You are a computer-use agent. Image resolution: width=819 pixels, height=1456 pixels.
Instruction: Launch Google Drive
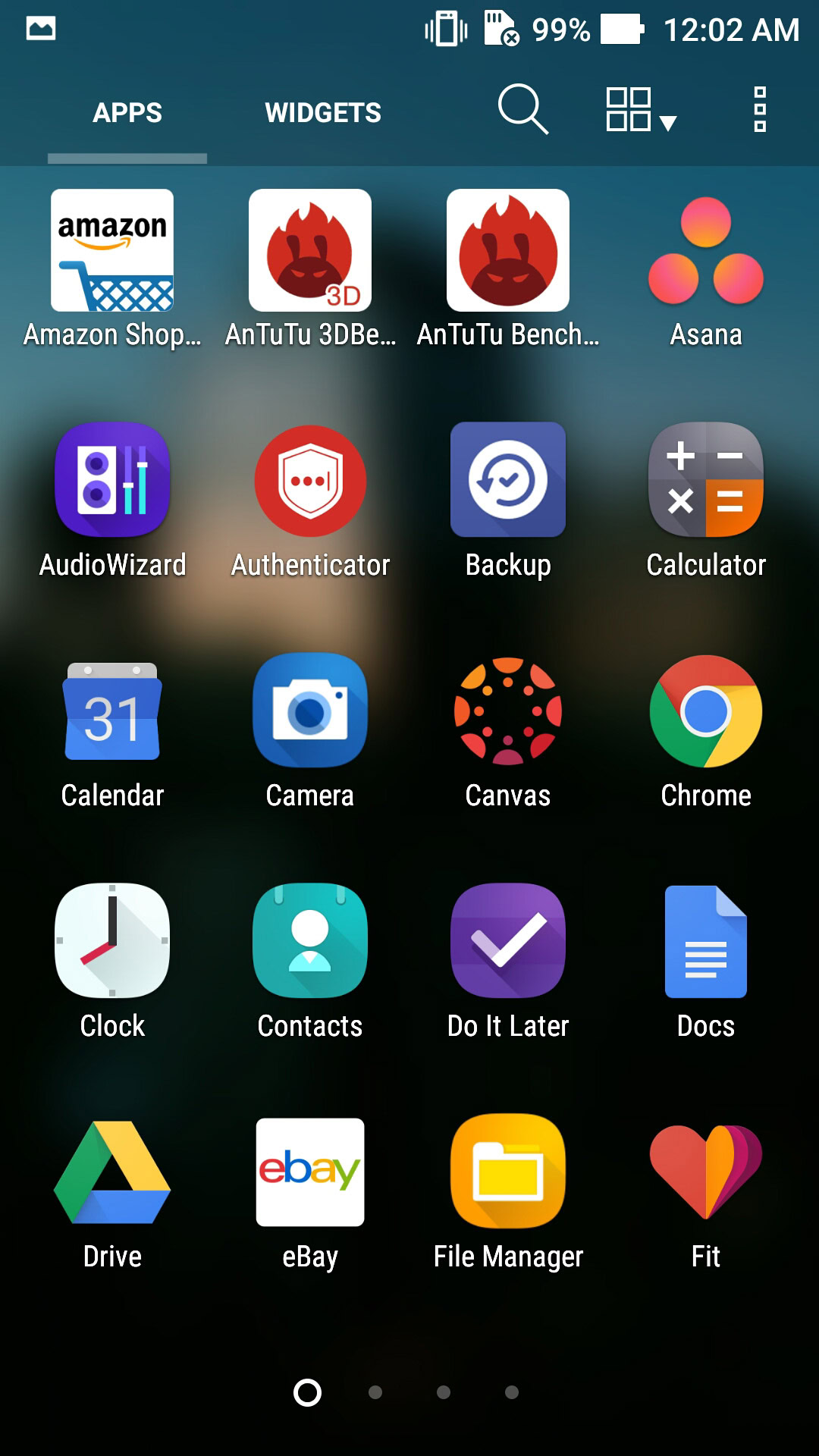(112, 1173)
